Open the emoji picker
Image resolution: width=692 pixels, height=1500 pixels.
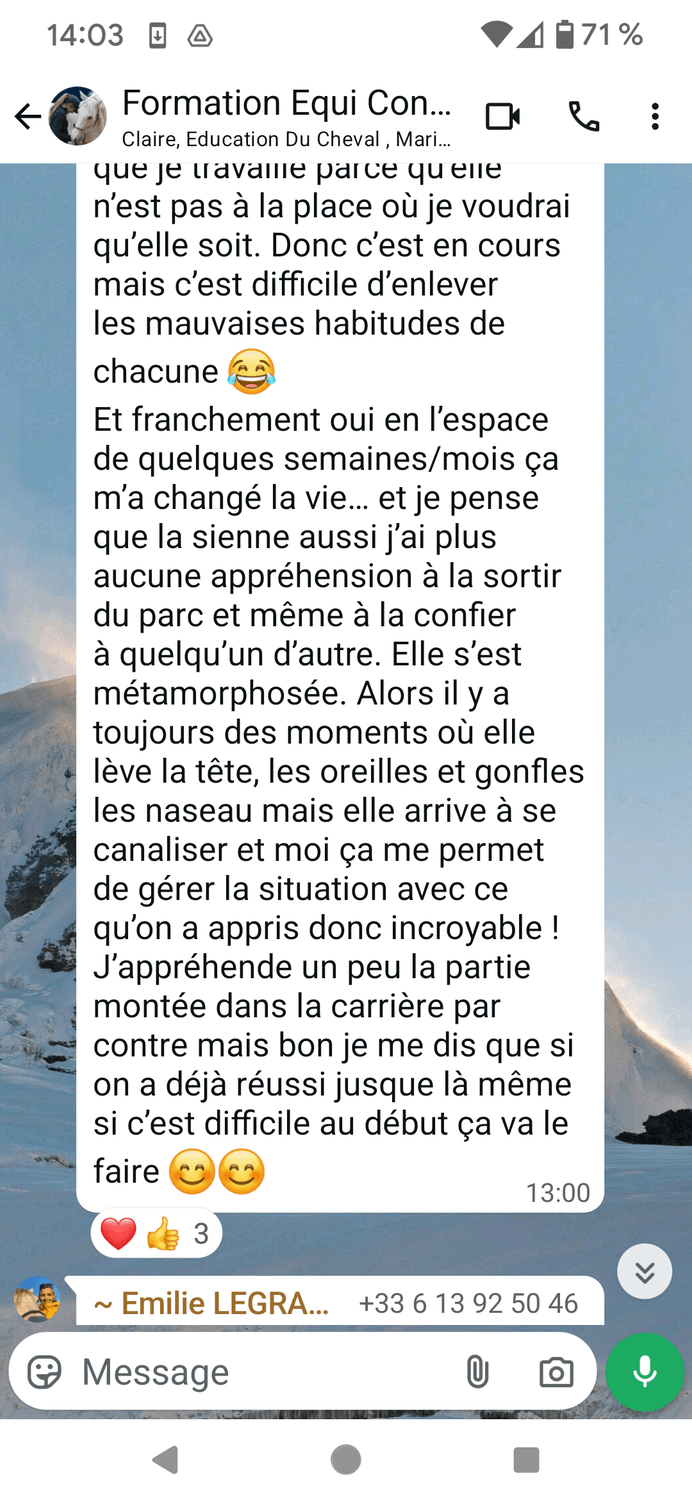(x=44, y=1372)
